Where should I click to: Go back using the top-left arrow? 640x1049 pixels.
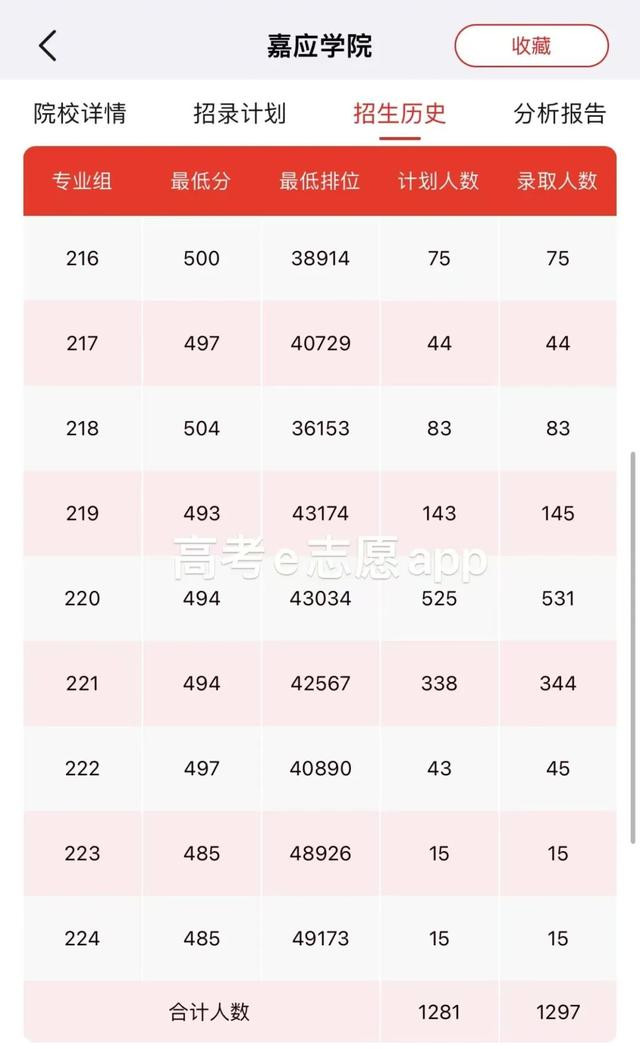pyautogui.click(x=47, y=45)
